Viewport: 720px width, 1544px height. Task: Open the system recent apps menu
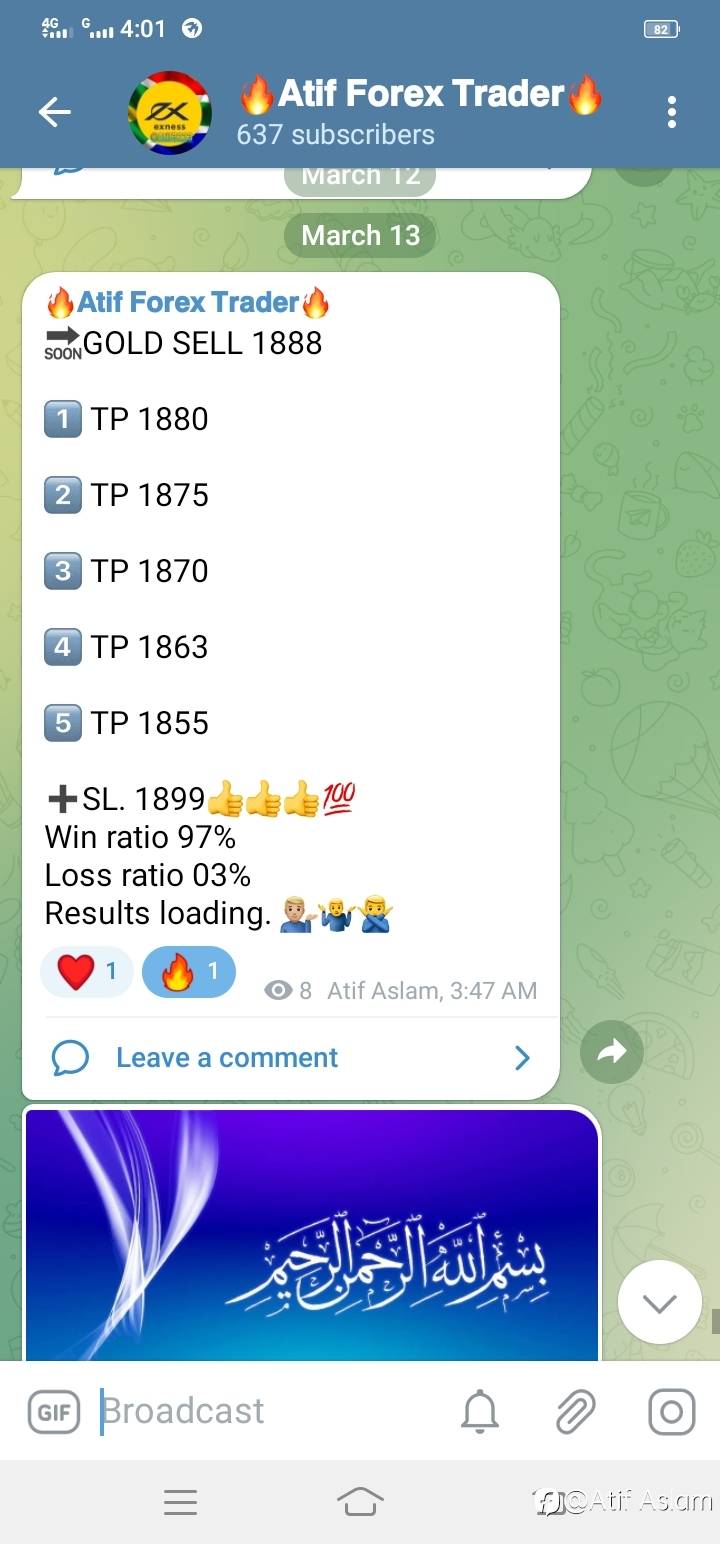point(180,1502)
